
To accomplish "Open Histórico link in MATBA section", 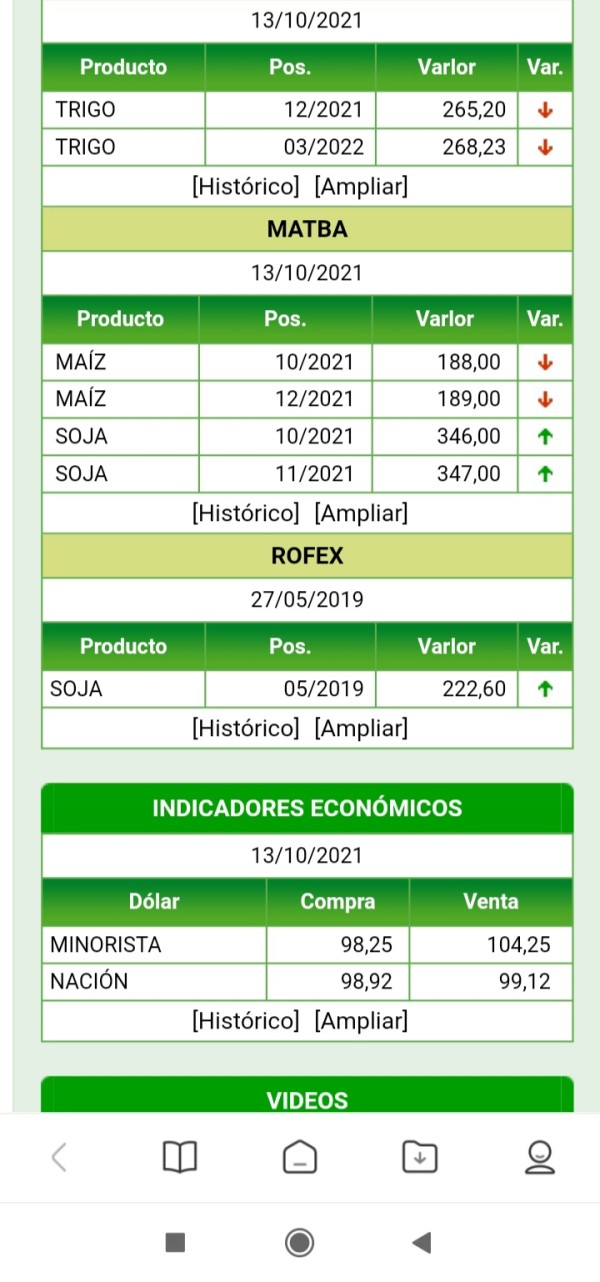I will coord(245,513).
